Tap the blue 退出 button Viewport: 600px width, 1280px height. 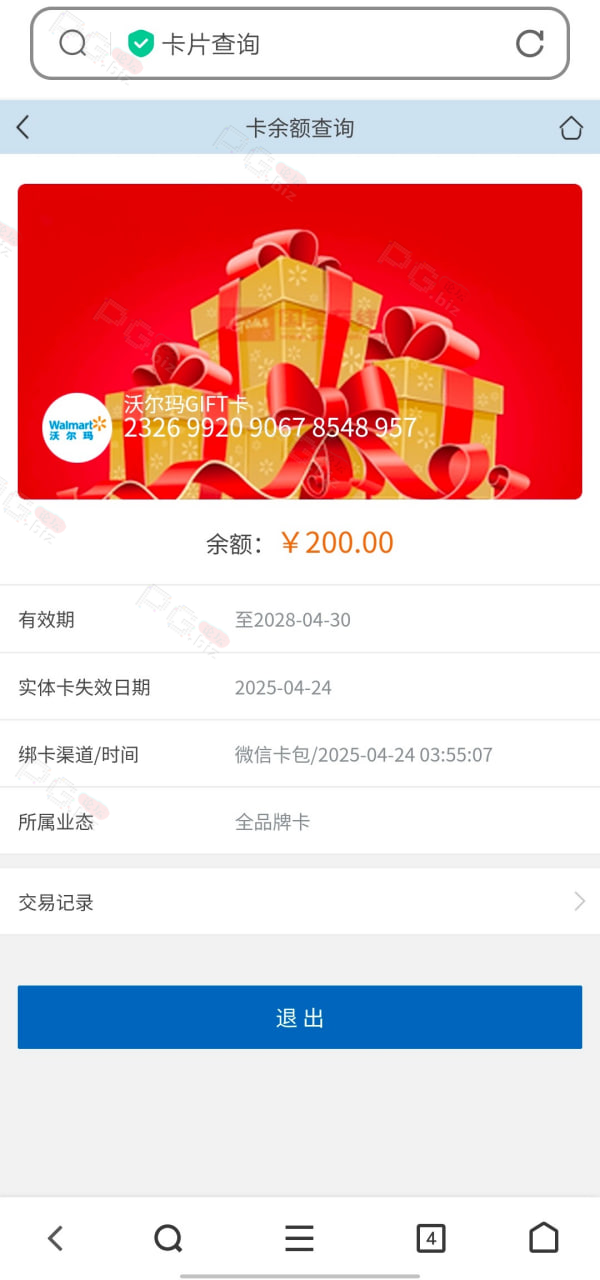click(300, 1017)
